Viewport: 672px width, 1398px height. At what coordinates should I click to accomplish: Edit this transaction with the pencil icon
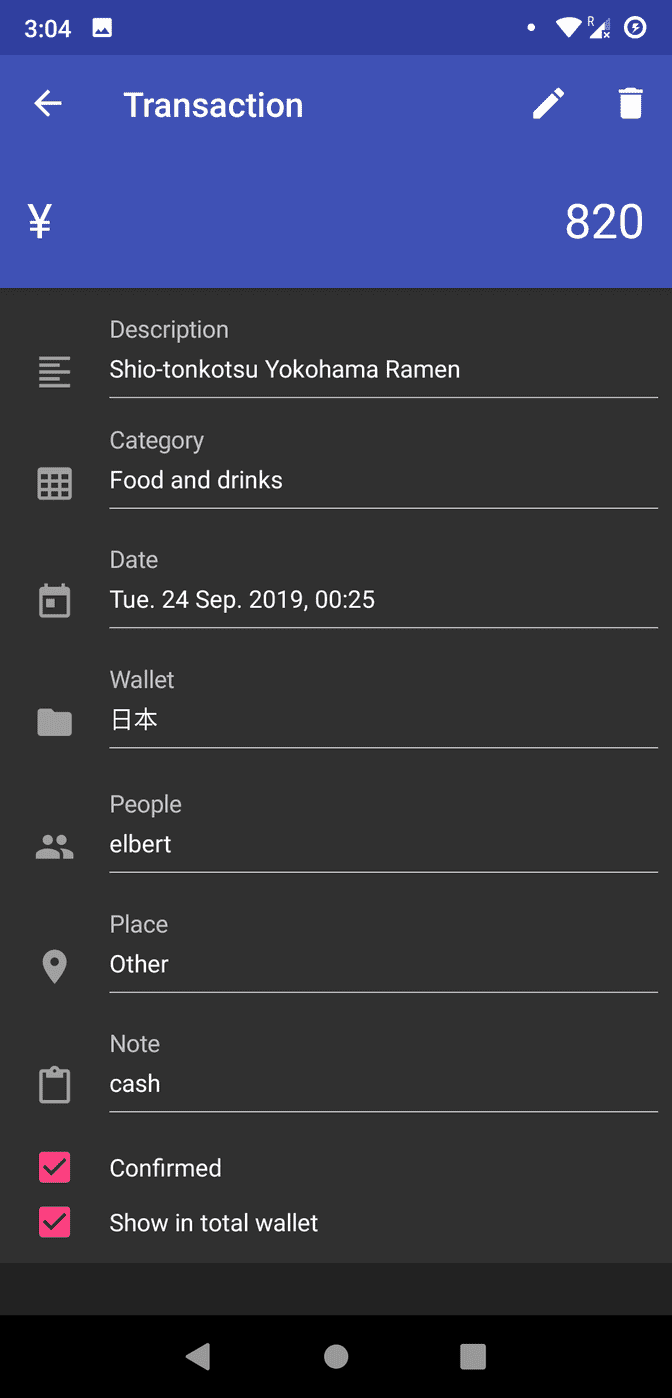(548, 104)
